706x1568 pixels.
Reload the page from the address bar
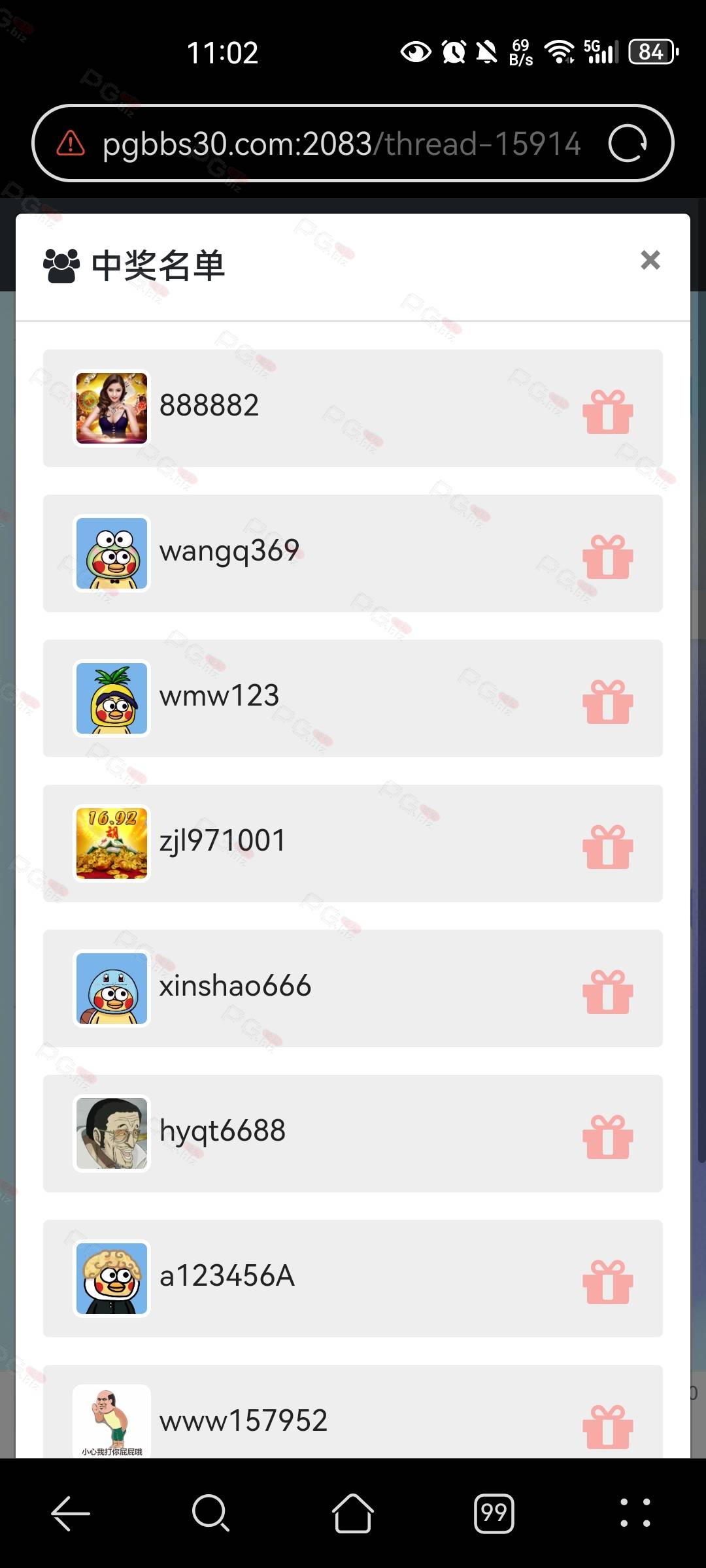point(628,143)
